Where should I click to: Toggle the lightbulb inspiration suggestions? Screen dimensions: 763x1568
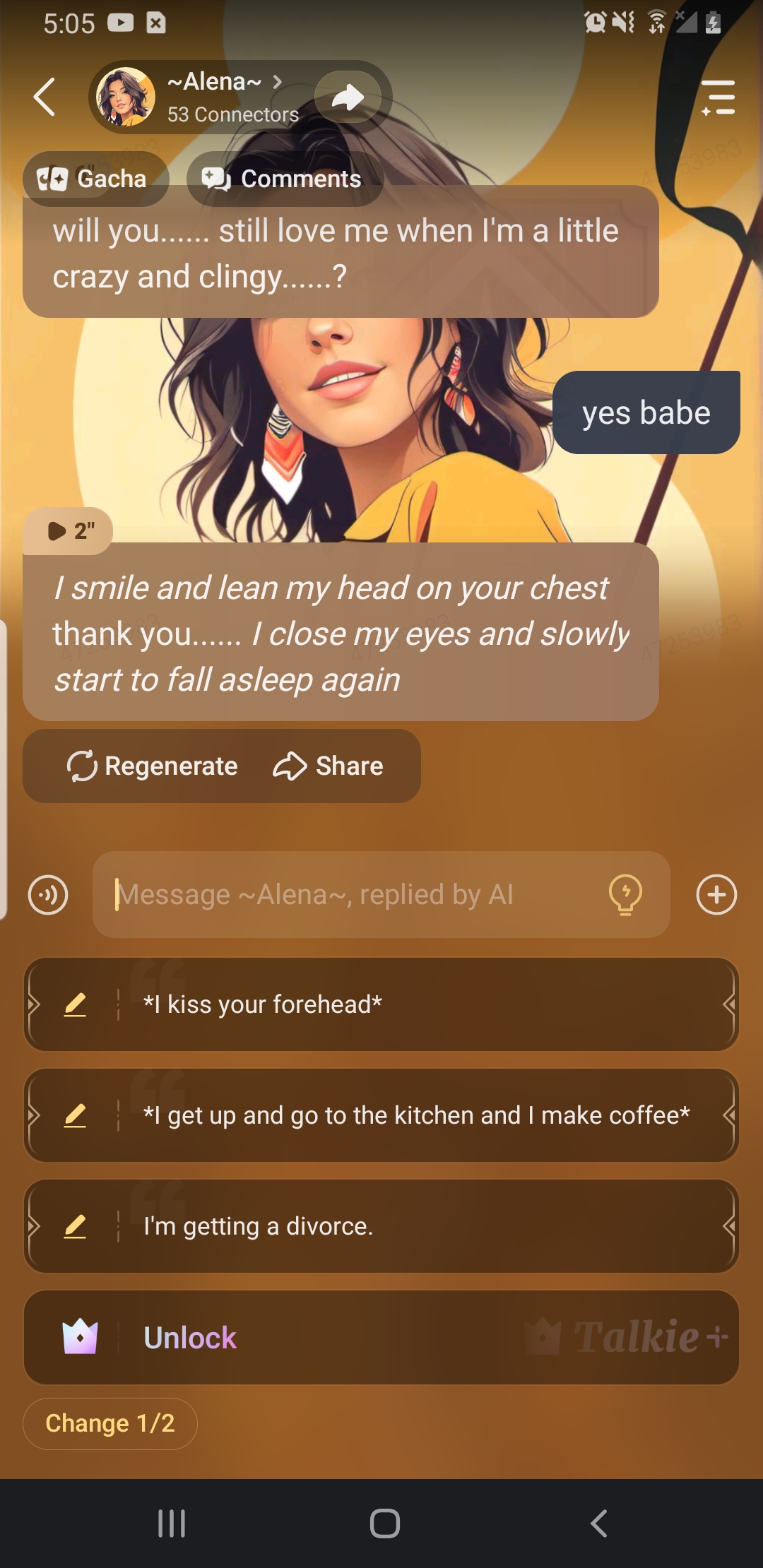(x=625, y=895)
